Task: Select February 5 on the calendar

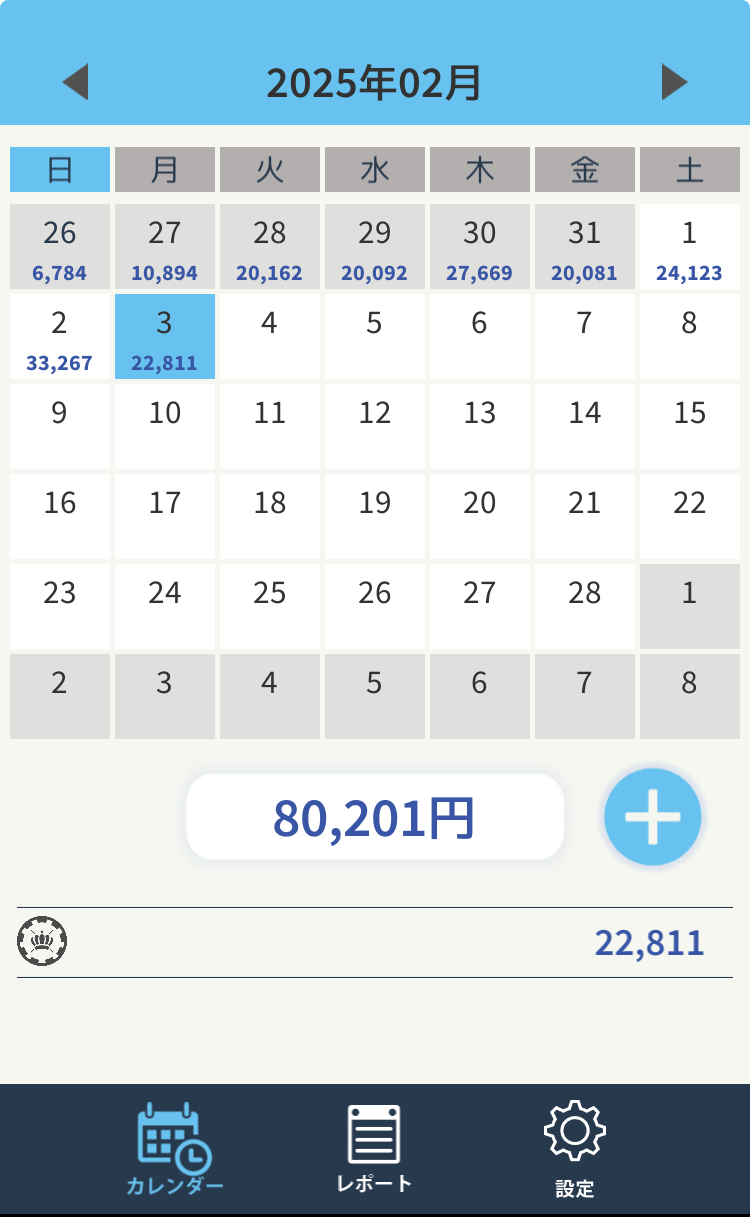Action: click(375, 337)
